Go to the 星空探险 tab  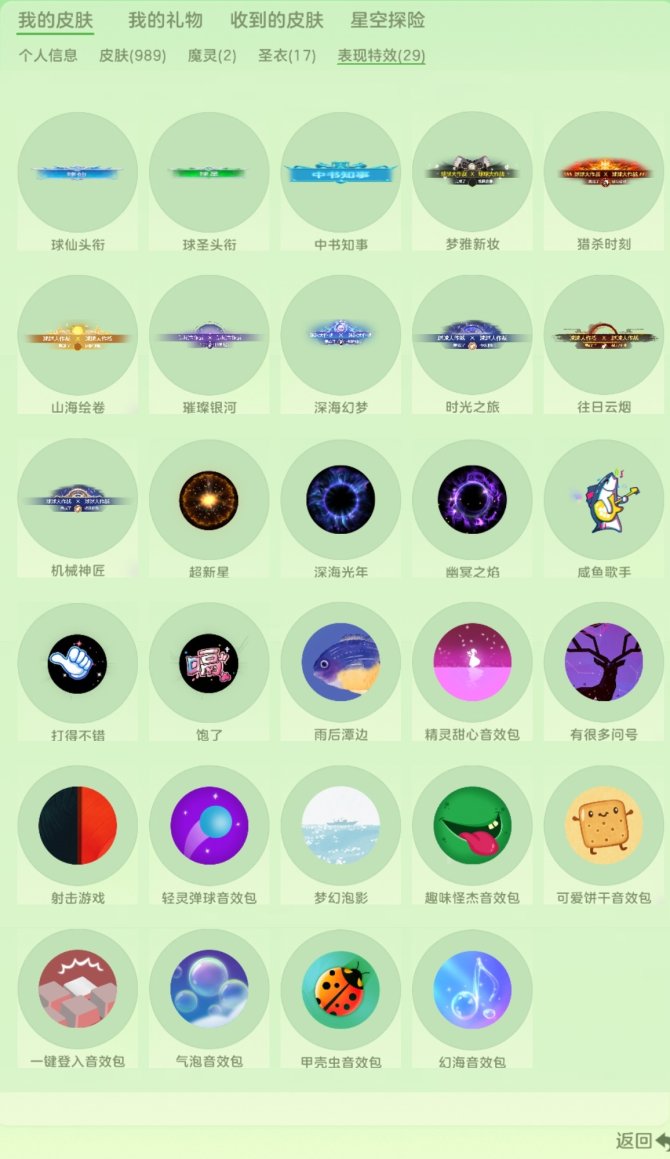pos(387,20)
